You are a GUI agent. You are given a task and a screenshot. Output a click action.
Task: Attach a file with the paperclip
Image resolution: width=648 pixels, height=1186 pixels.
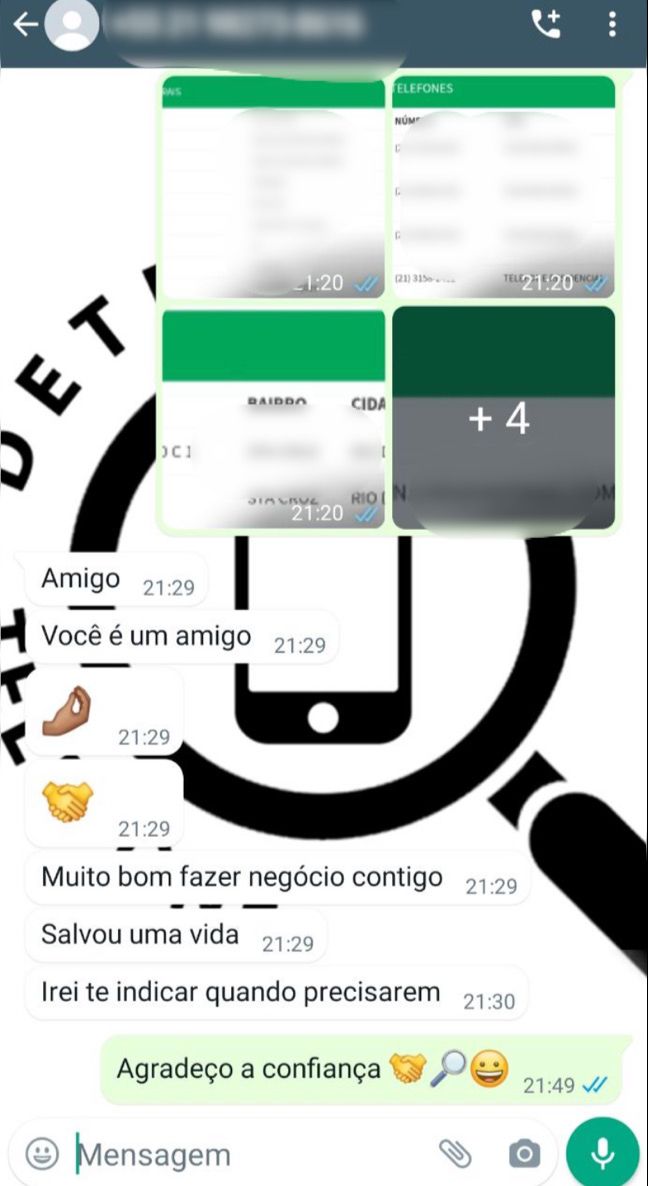455,1154
